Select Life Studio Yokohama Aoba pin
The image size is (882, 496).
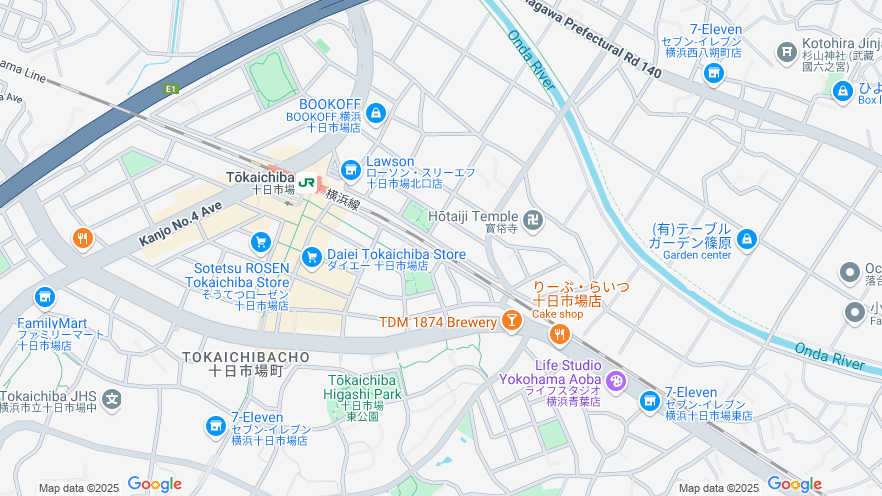coord(616,381)
